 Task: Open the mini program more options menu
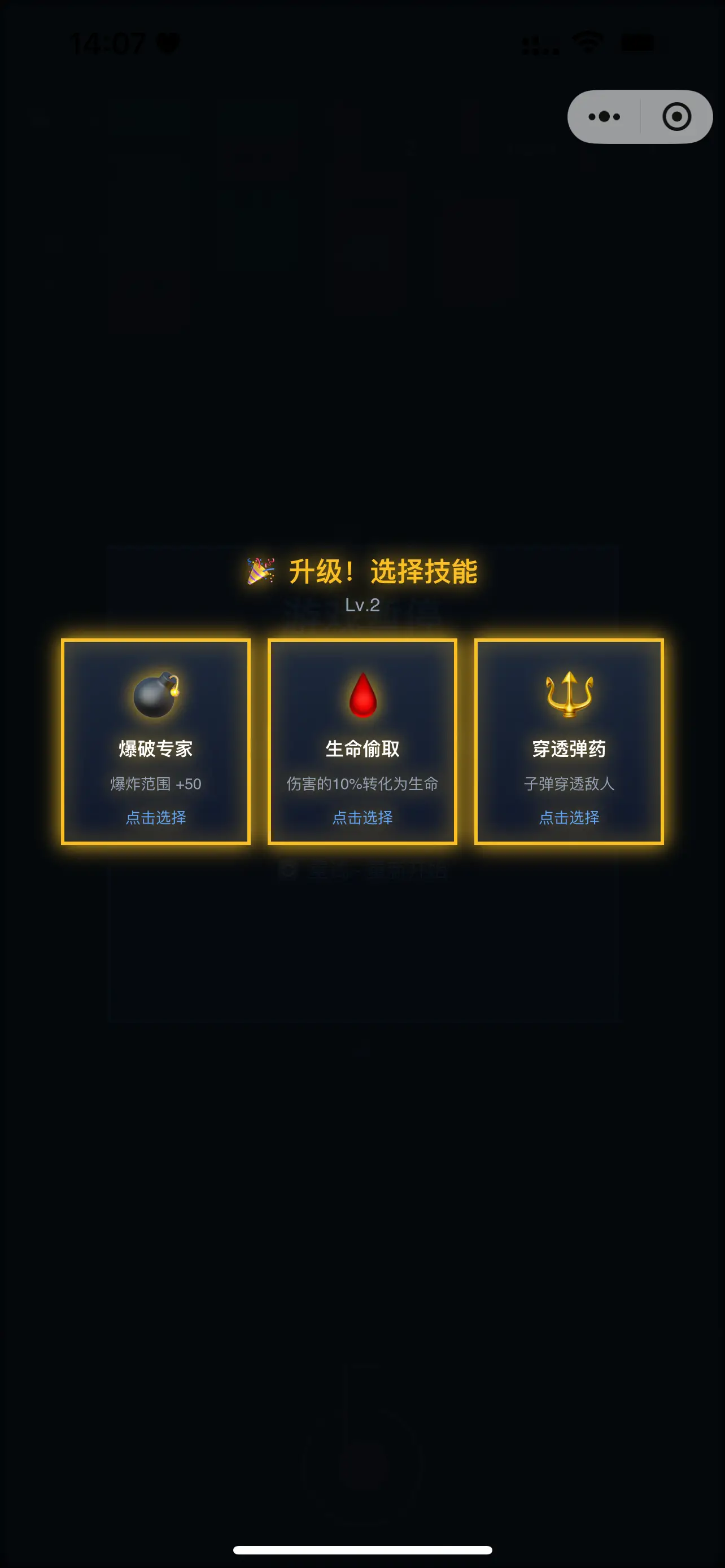[x=604, y=117]
